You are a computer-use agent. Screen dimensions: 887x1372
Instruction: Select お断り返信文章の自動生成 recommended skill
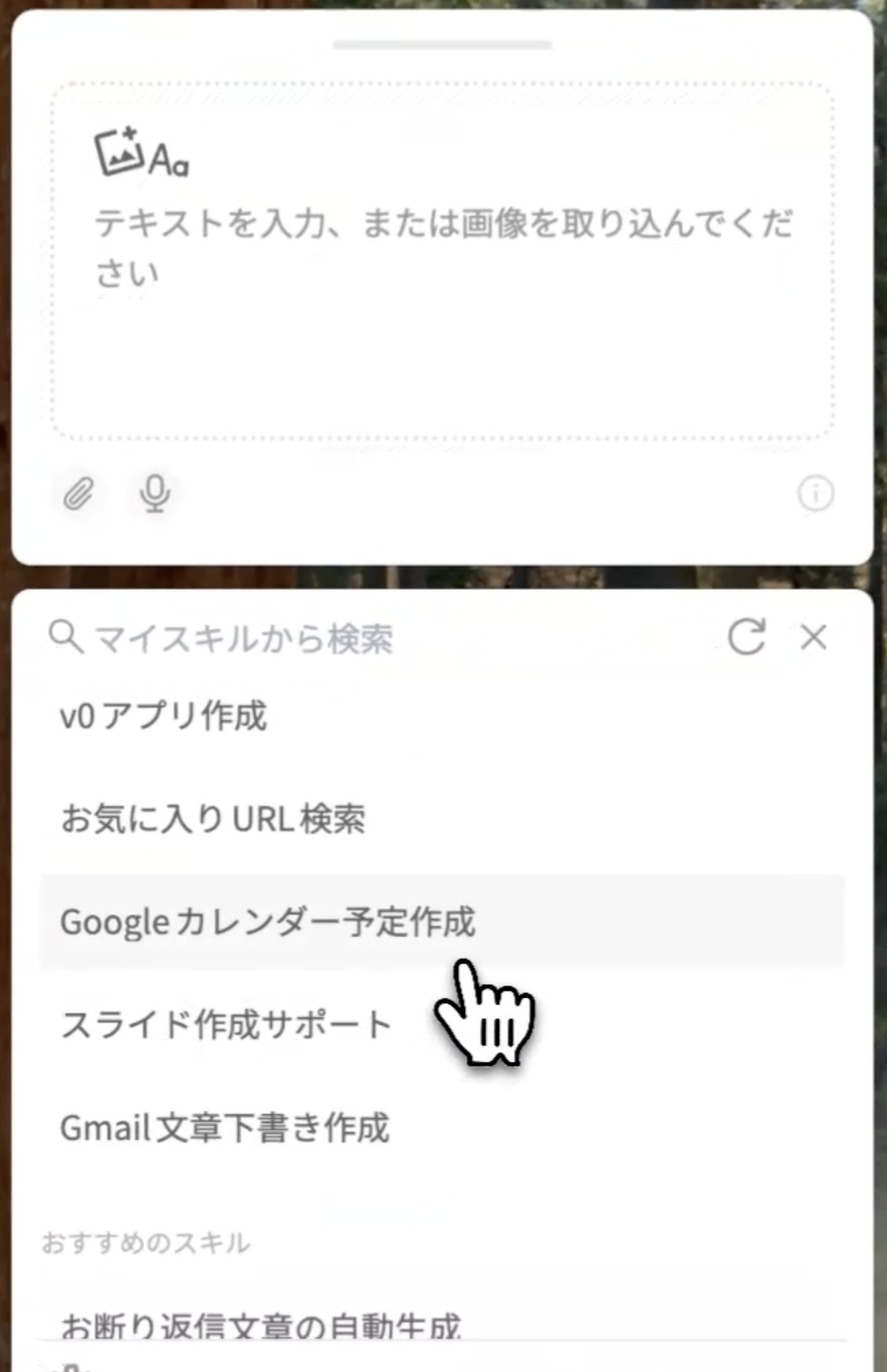tap(261, 1325)
